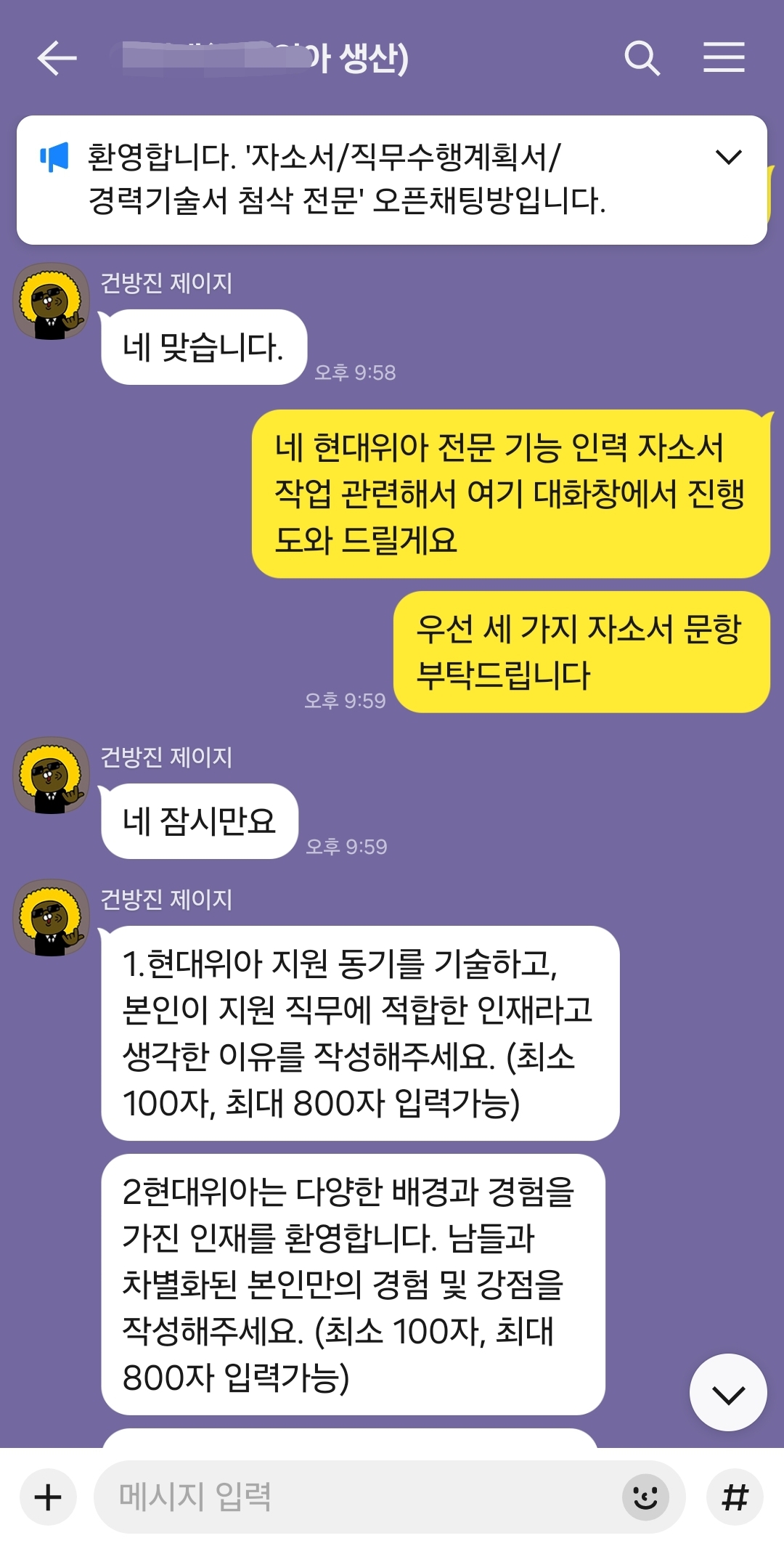Jump to latest messages with the down arrow button
The width and height of the screenshot is (784, 1546).
(728, 1393)
